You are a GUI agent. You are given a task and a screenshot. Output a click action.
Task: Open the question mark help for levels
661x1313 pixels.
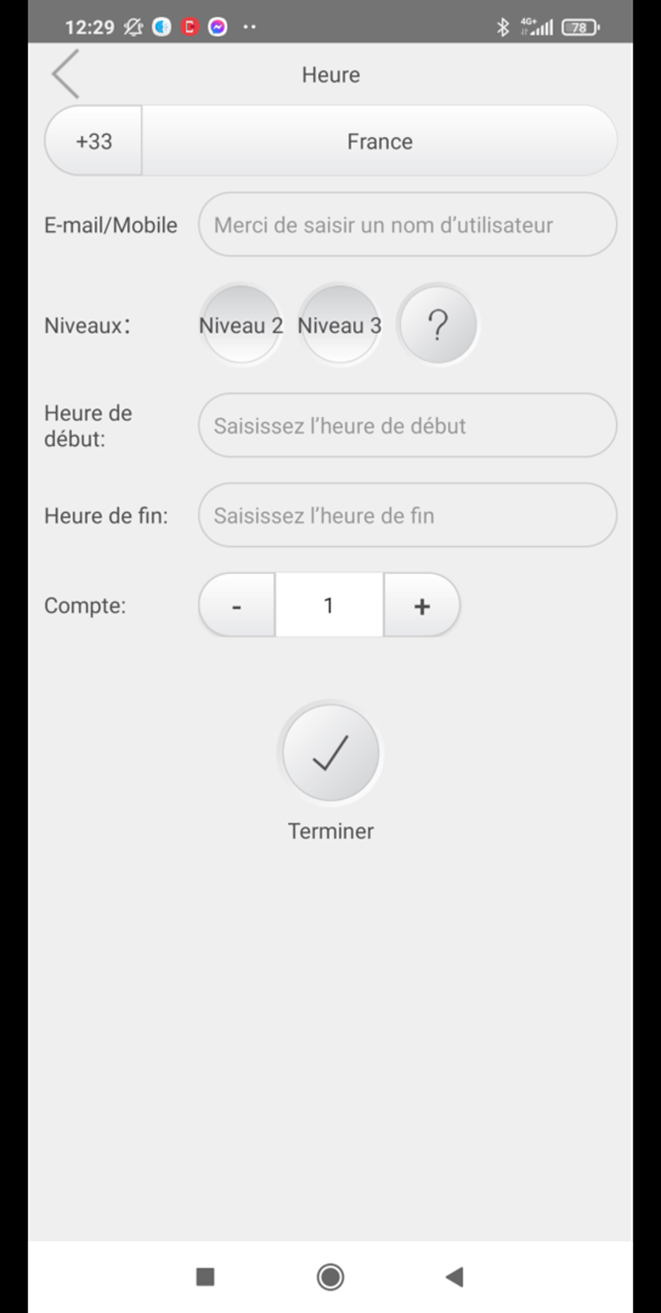(437, 325)
